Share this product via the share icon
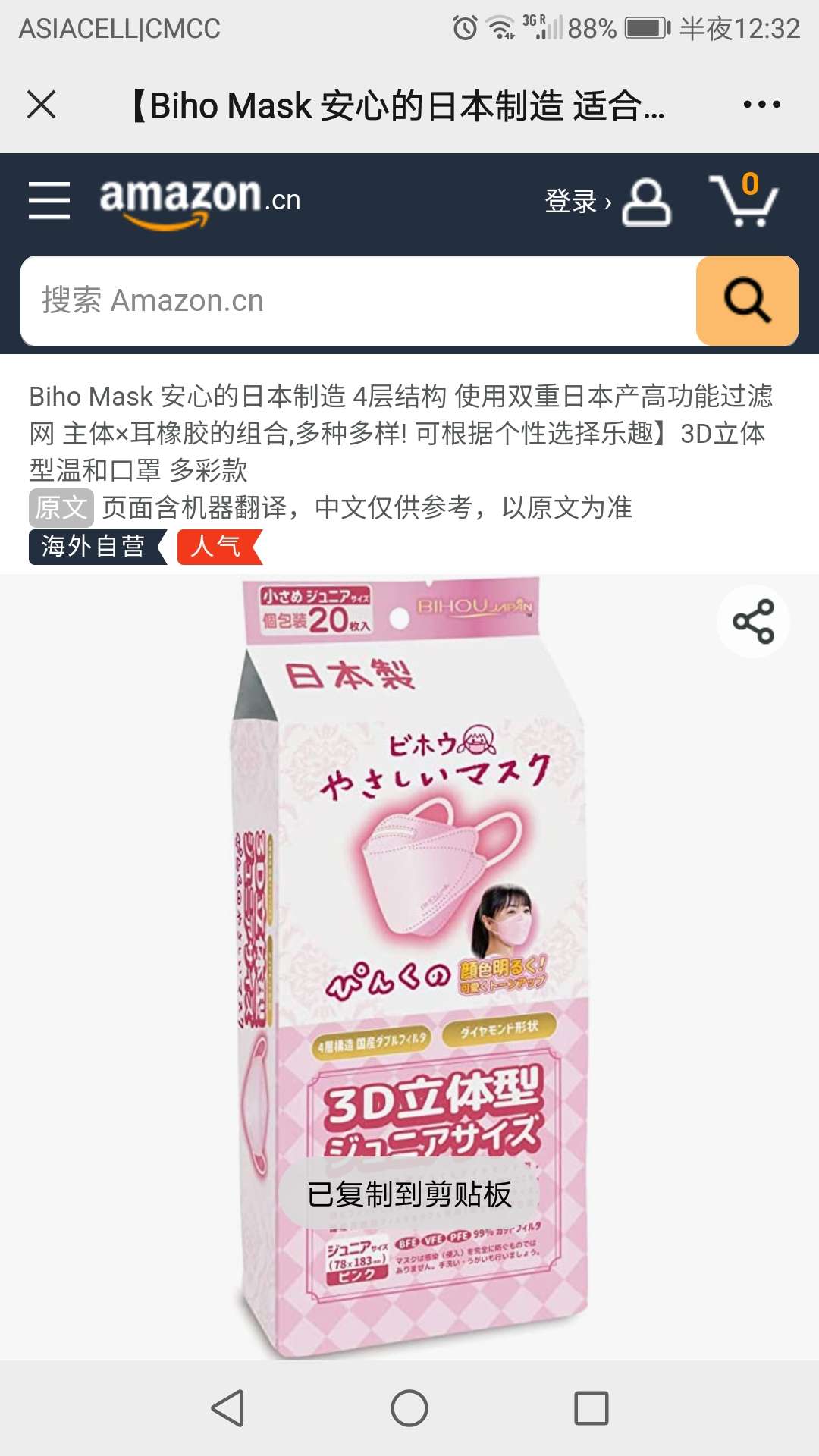Image resolution: width=819 pixels, height=1456 pixels. (x=753, y=622)
